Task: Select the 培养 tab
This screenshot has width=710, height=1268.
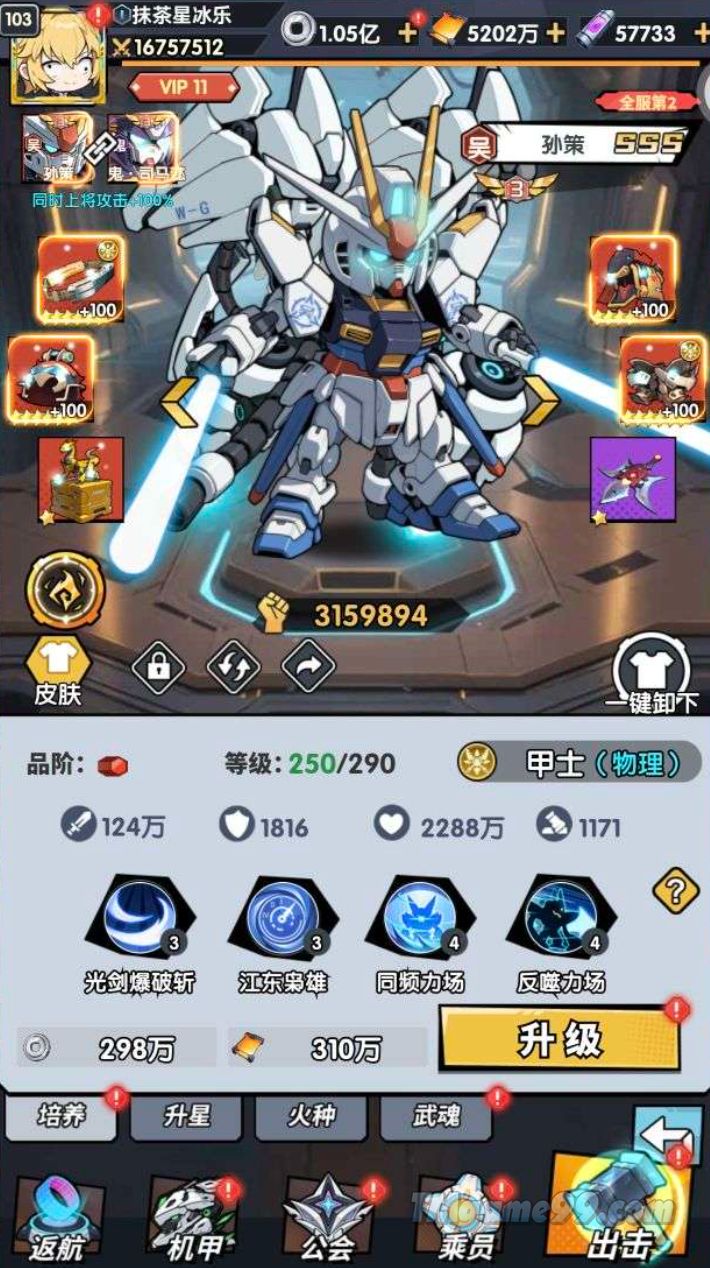Action: [60, 1115]
